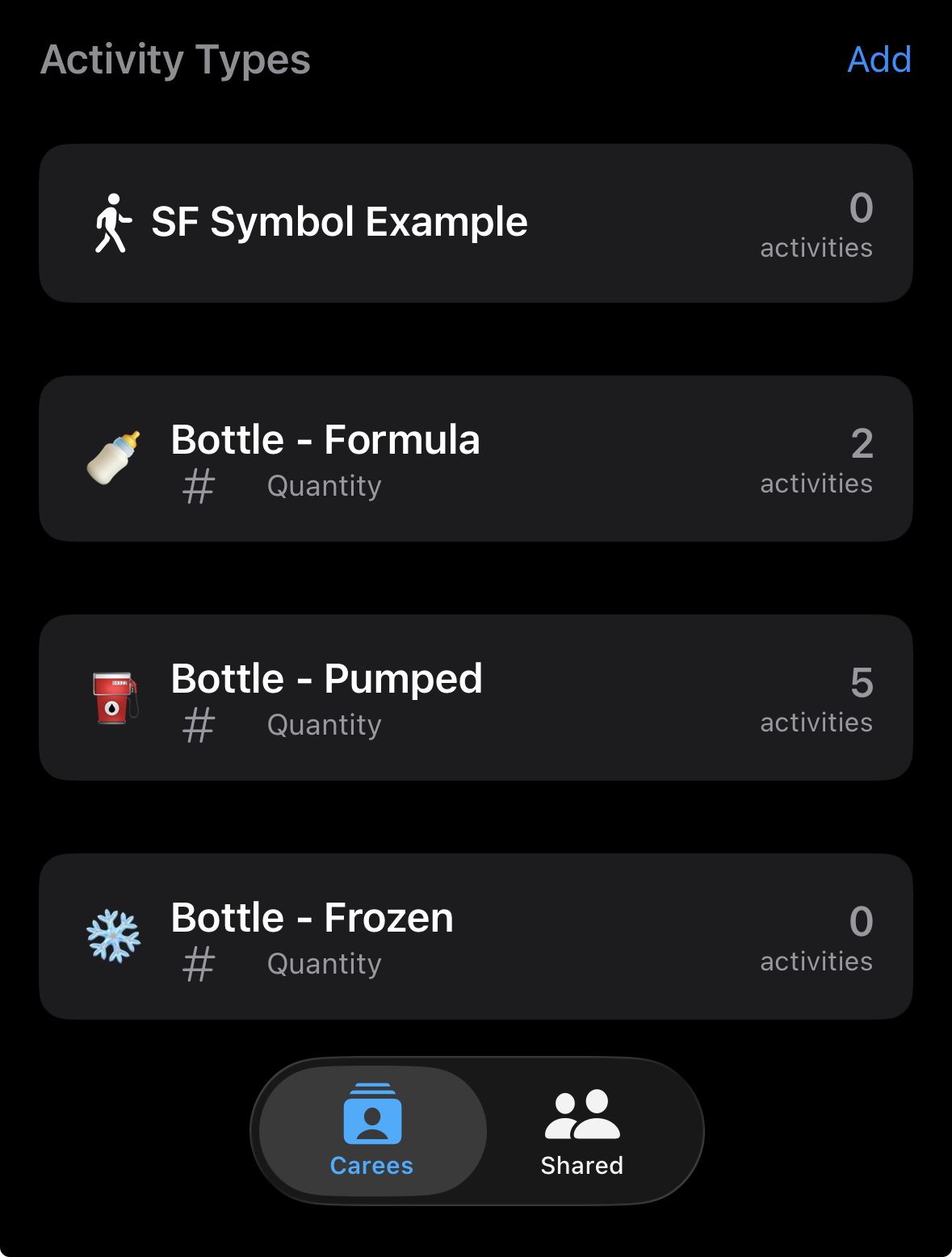Select the hashtag icon under Bottle - Frozen
Screen dimensions: 952x1257
pyautogui.click(x=198, y=962)
